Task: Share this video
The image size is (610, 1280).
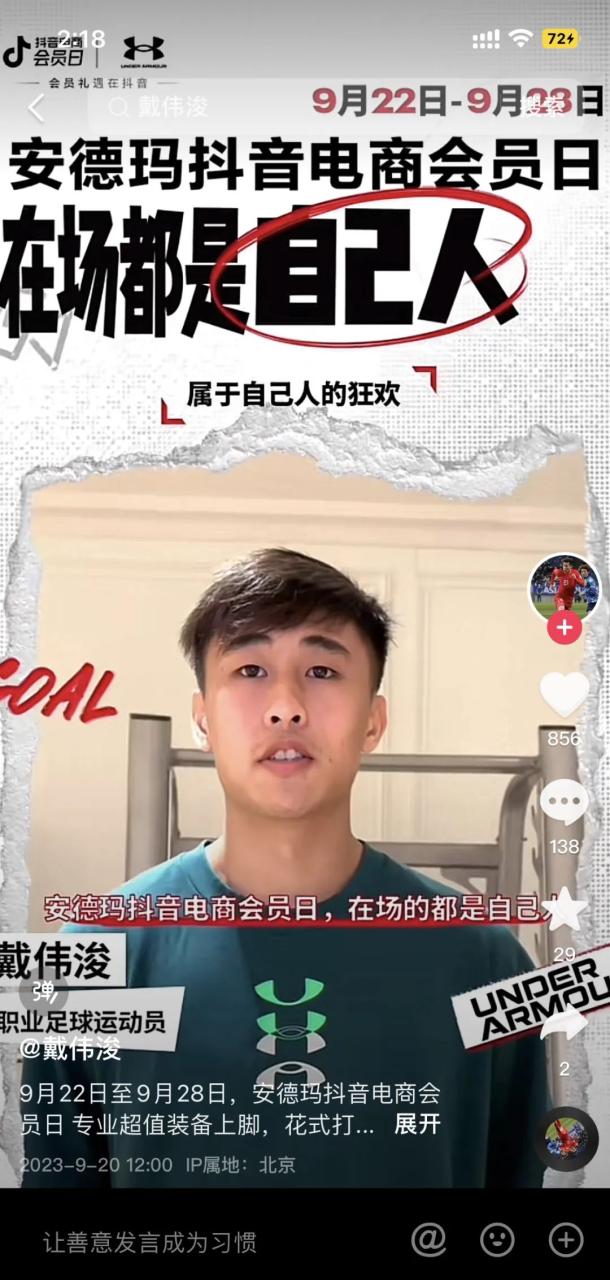Action: click(x=564, y=1022)
